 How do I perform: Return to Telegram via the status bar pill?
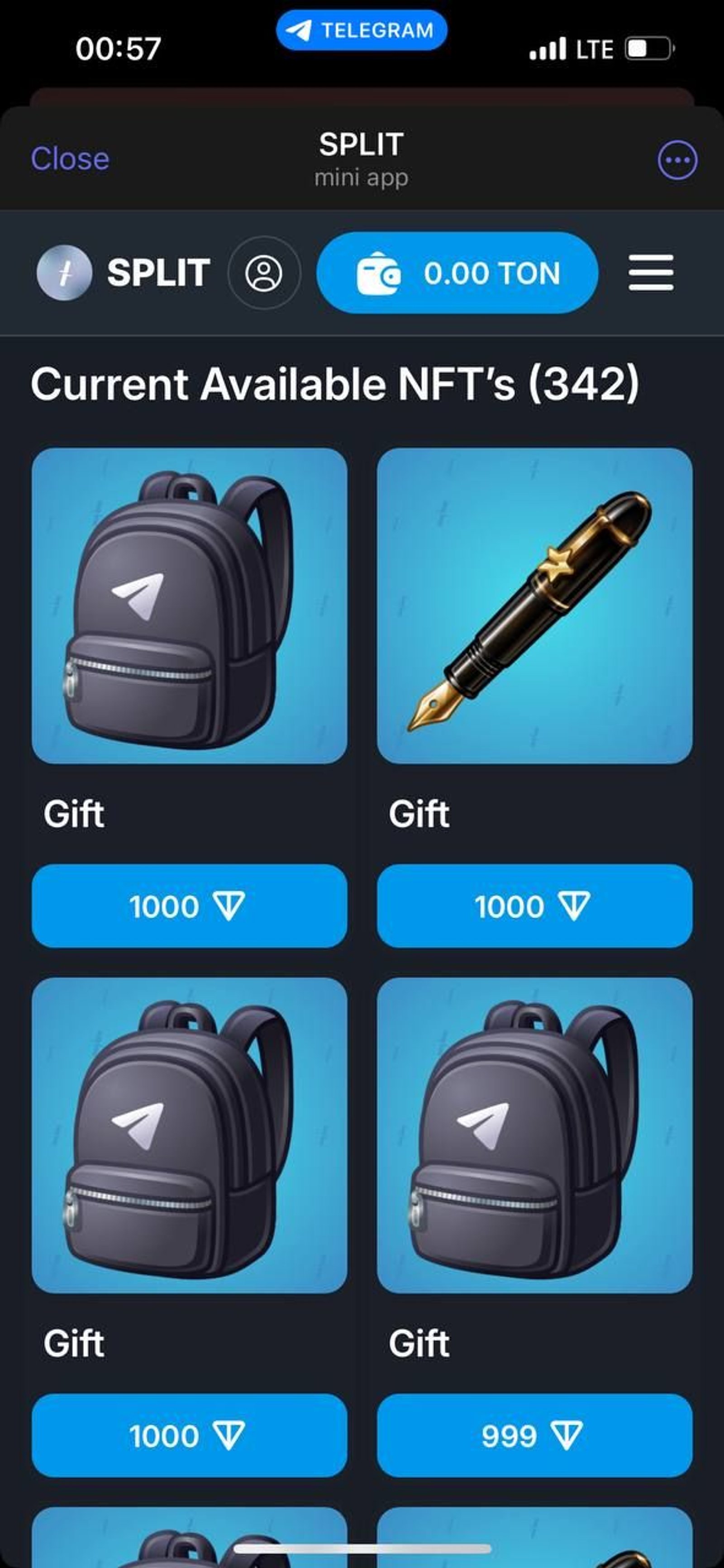361,30
